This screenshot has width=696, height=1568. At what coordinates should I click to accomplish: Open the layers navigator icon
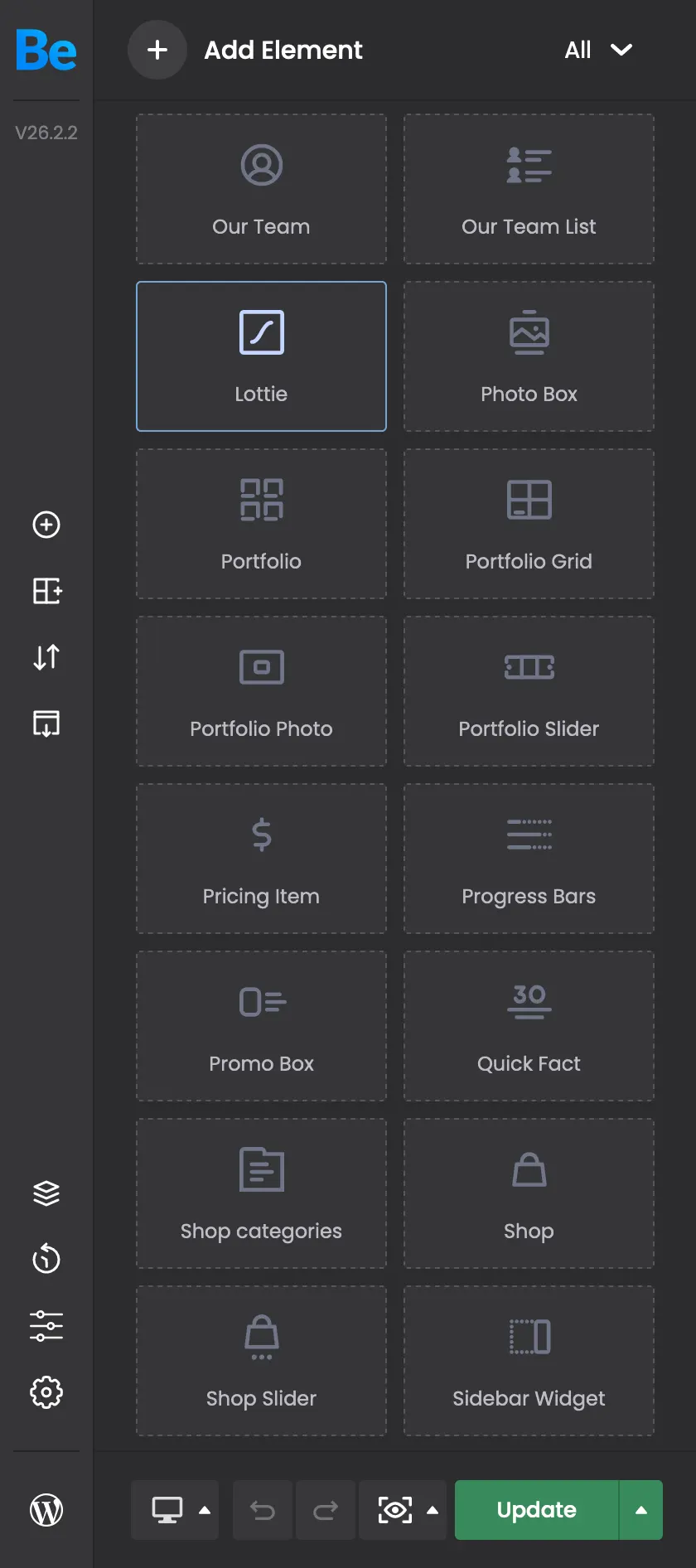46,1193
